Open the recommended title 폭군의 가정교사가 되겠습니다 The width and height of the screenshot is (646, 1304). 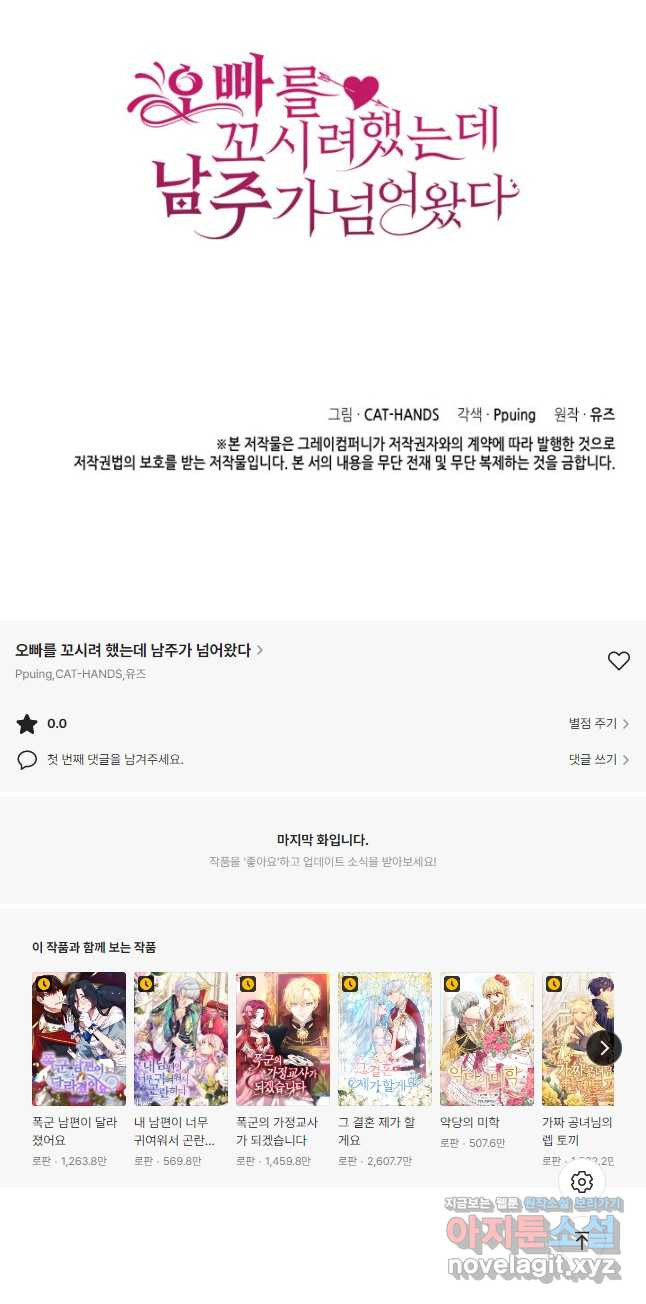283,1038
